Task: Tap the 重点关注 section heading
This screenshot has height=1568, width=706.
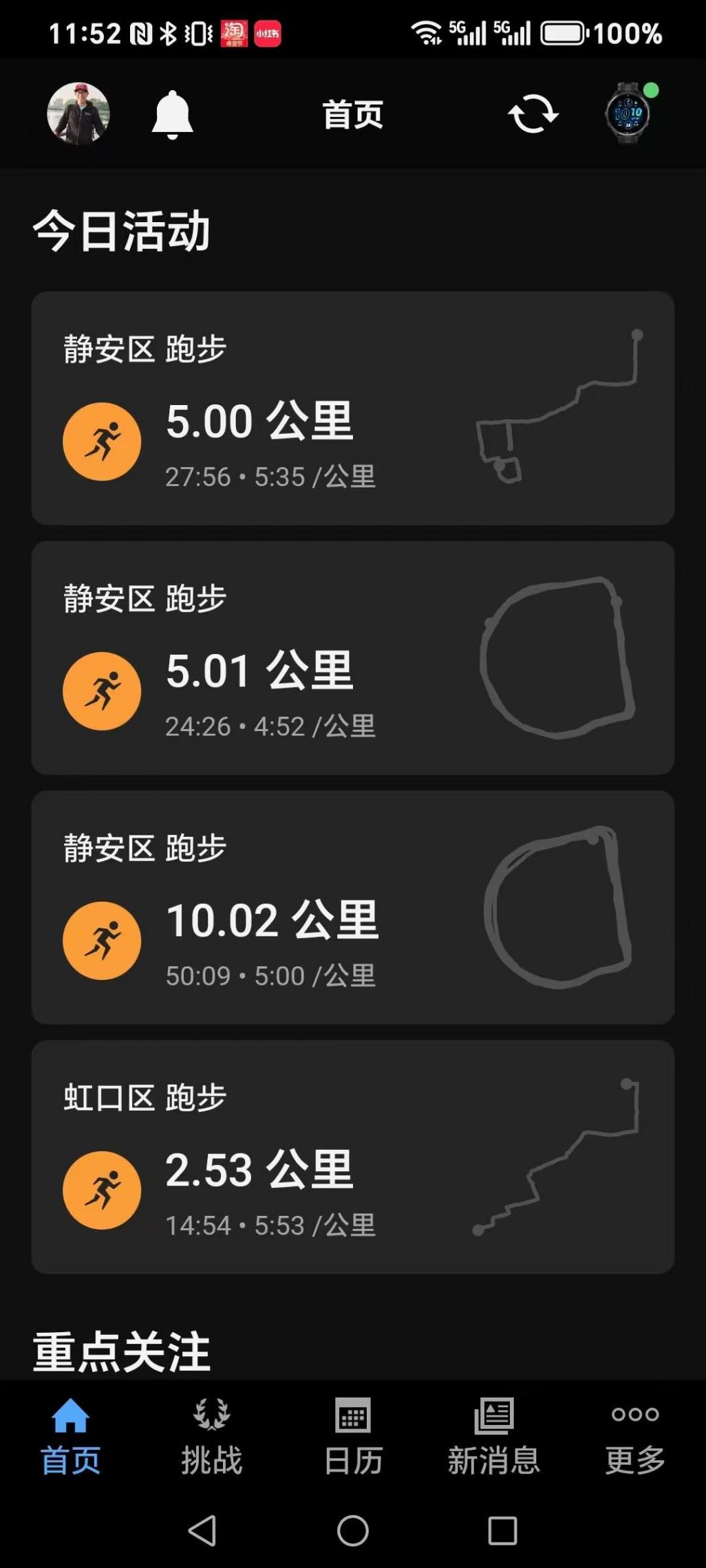Action: tap(120, 1349)
